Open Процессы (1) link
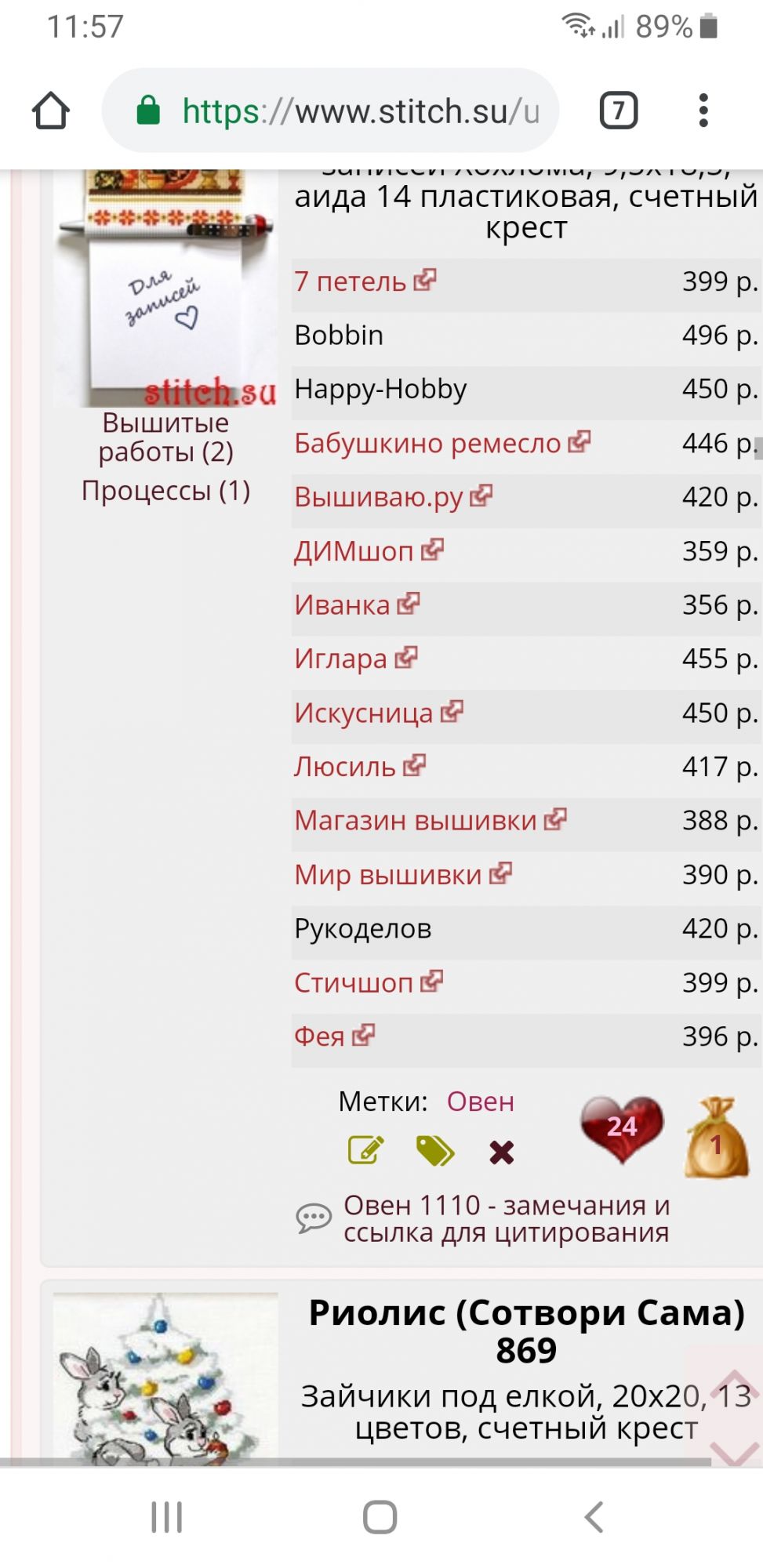 165,491
